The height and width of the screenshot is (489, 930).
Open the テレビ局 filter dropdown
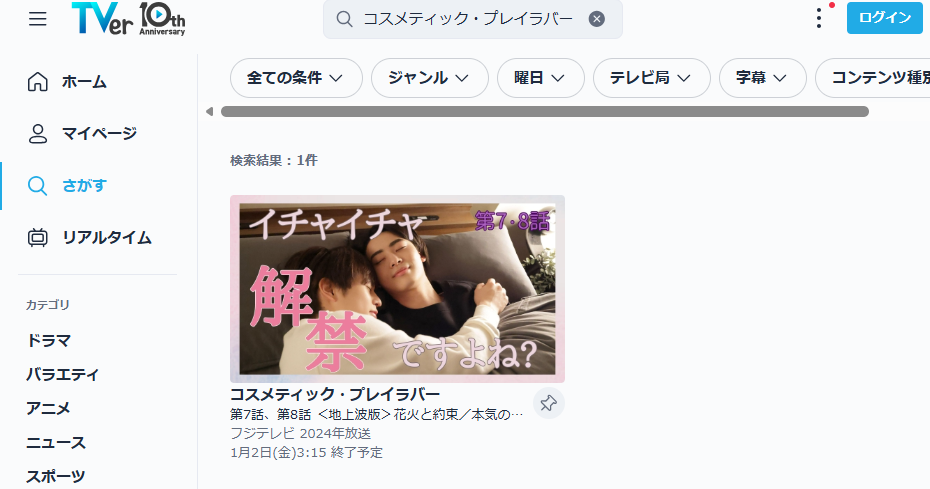pos(651,78)
